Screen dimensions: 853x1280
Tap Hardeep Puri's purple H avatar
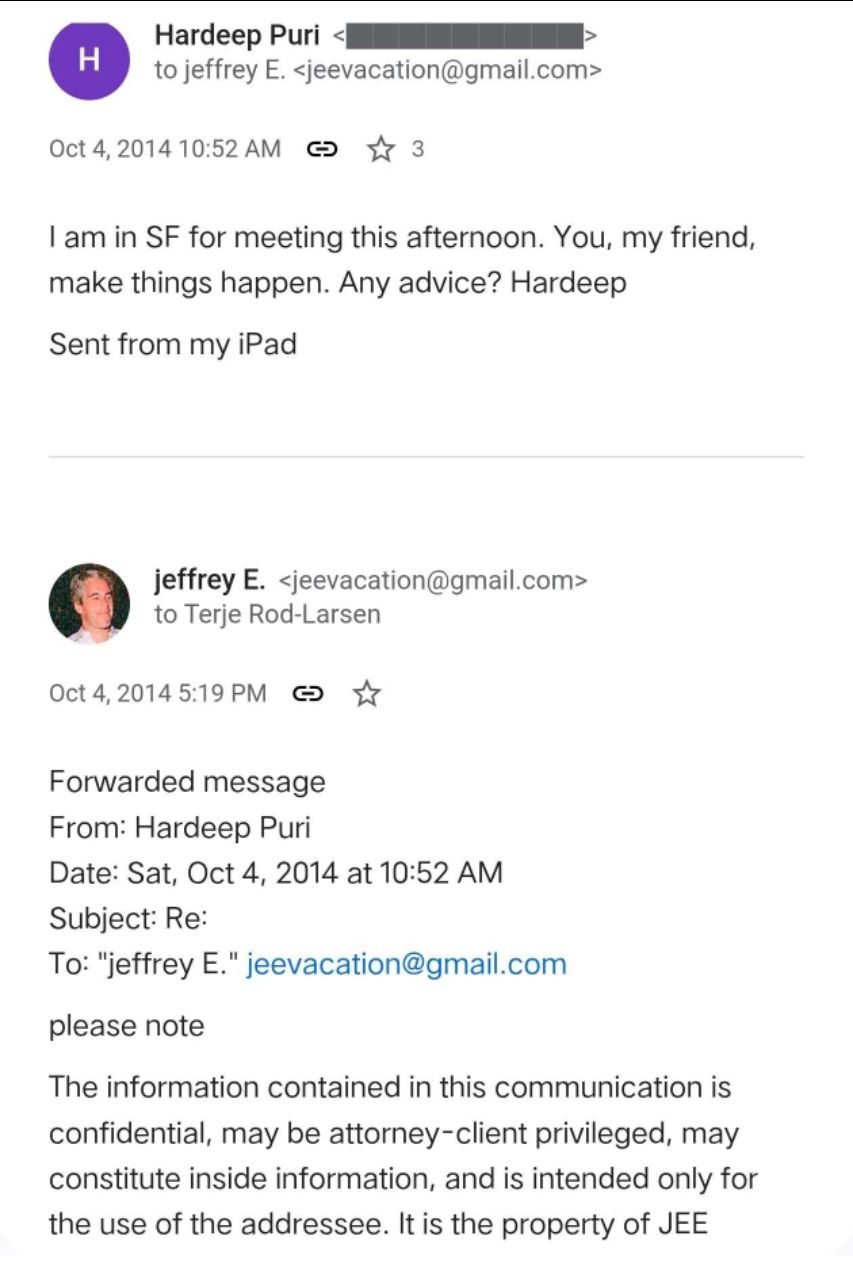coord(89,60)
